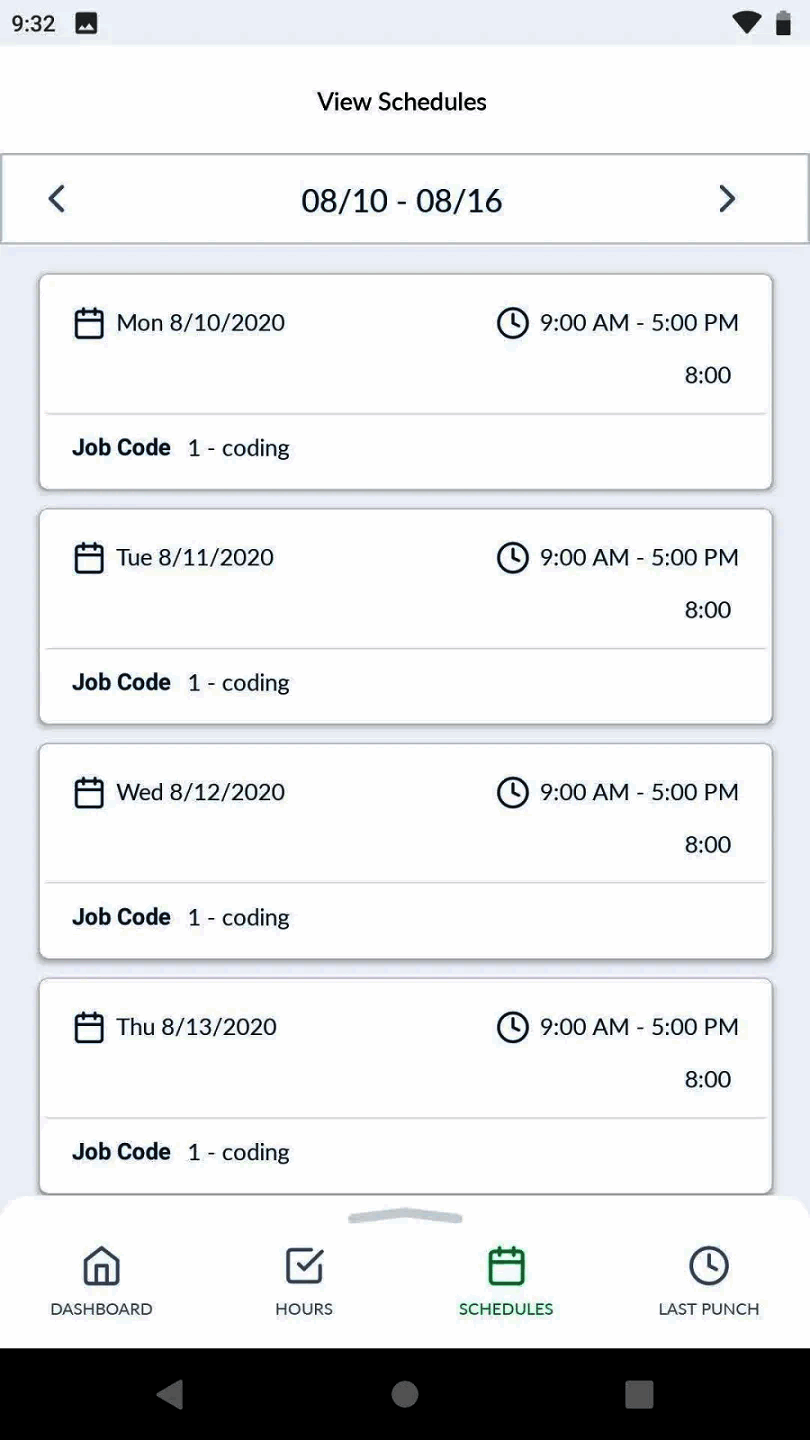Click the calendar icon beside Mon 8/10/2020
The height and width of the screenshot is (1440, 810).
tap(89, 322)
